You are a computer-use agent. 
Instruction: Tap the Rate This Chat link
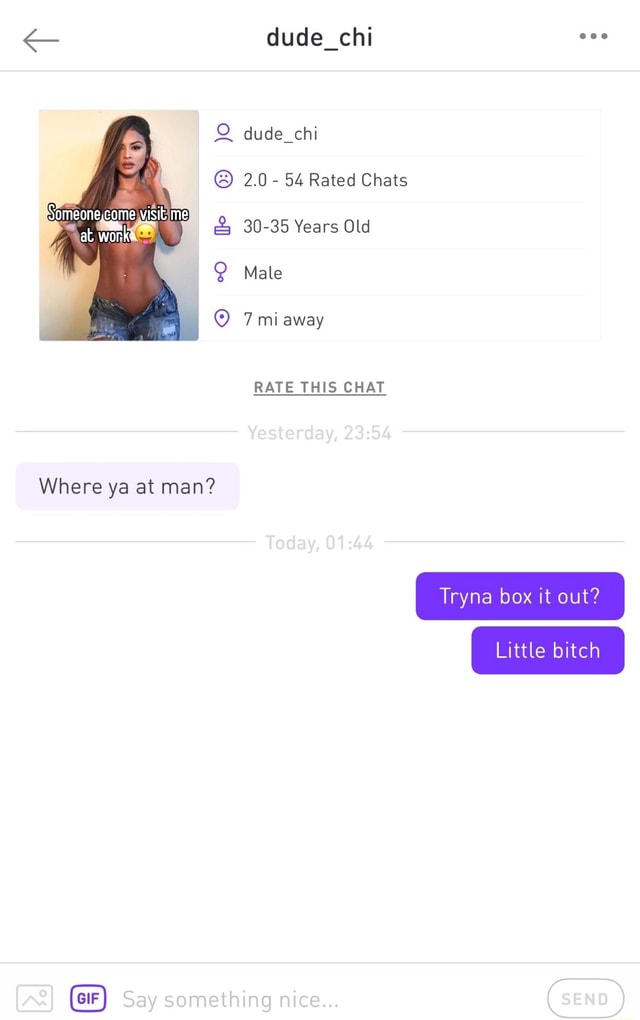tap(319, 387)
